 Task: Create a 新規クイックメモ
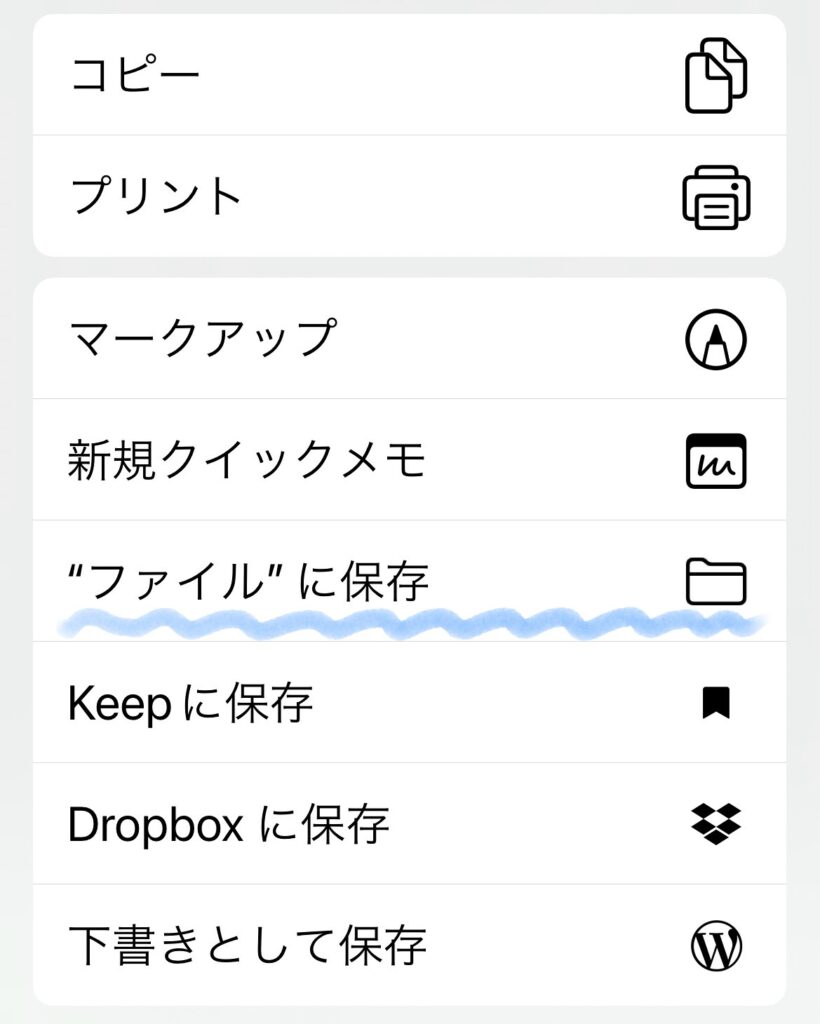[409, 460]
